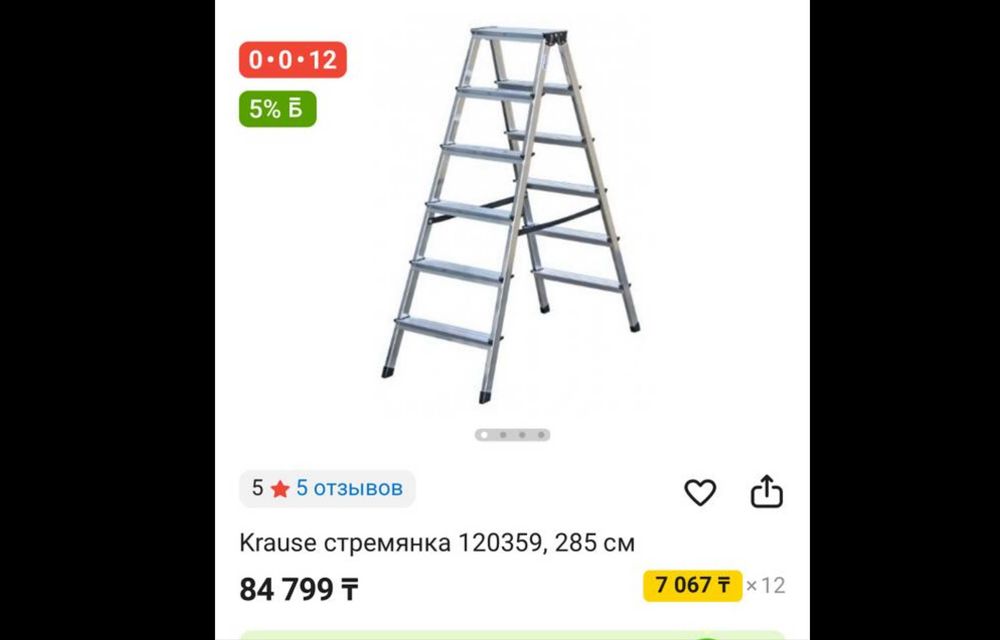The image size is (1000, 640).
Task: Open the 5 отзывов reviews link
Action: click(x=349, y=488)
